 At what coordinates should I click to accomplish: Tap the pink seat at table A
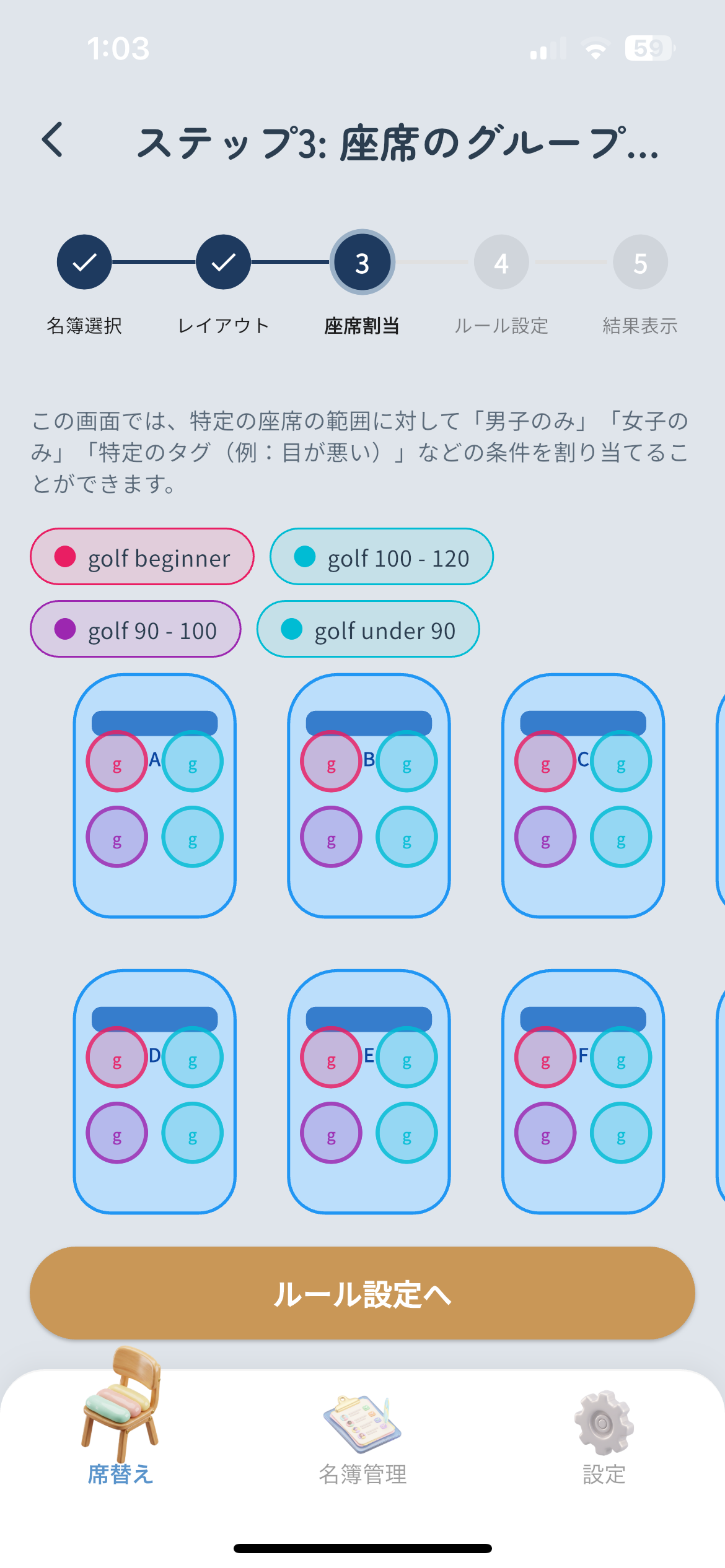117,762
